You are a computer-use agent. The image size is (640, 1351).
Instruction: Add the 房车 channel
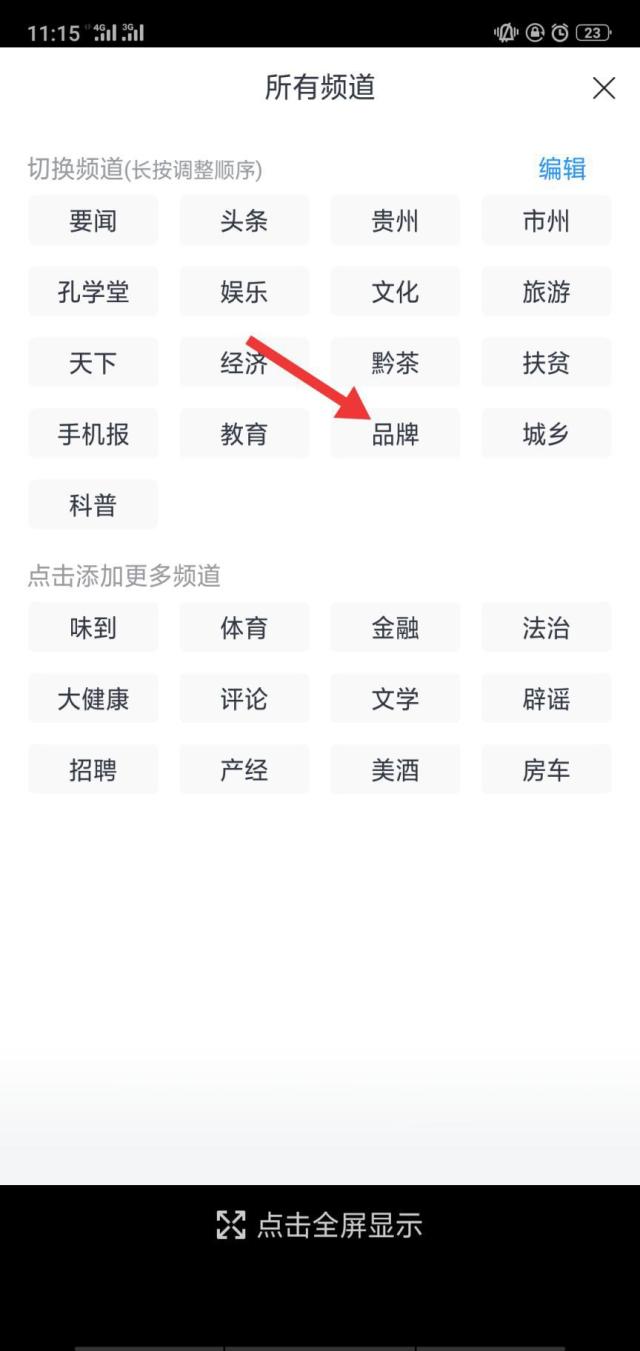[x=546, y=770]
